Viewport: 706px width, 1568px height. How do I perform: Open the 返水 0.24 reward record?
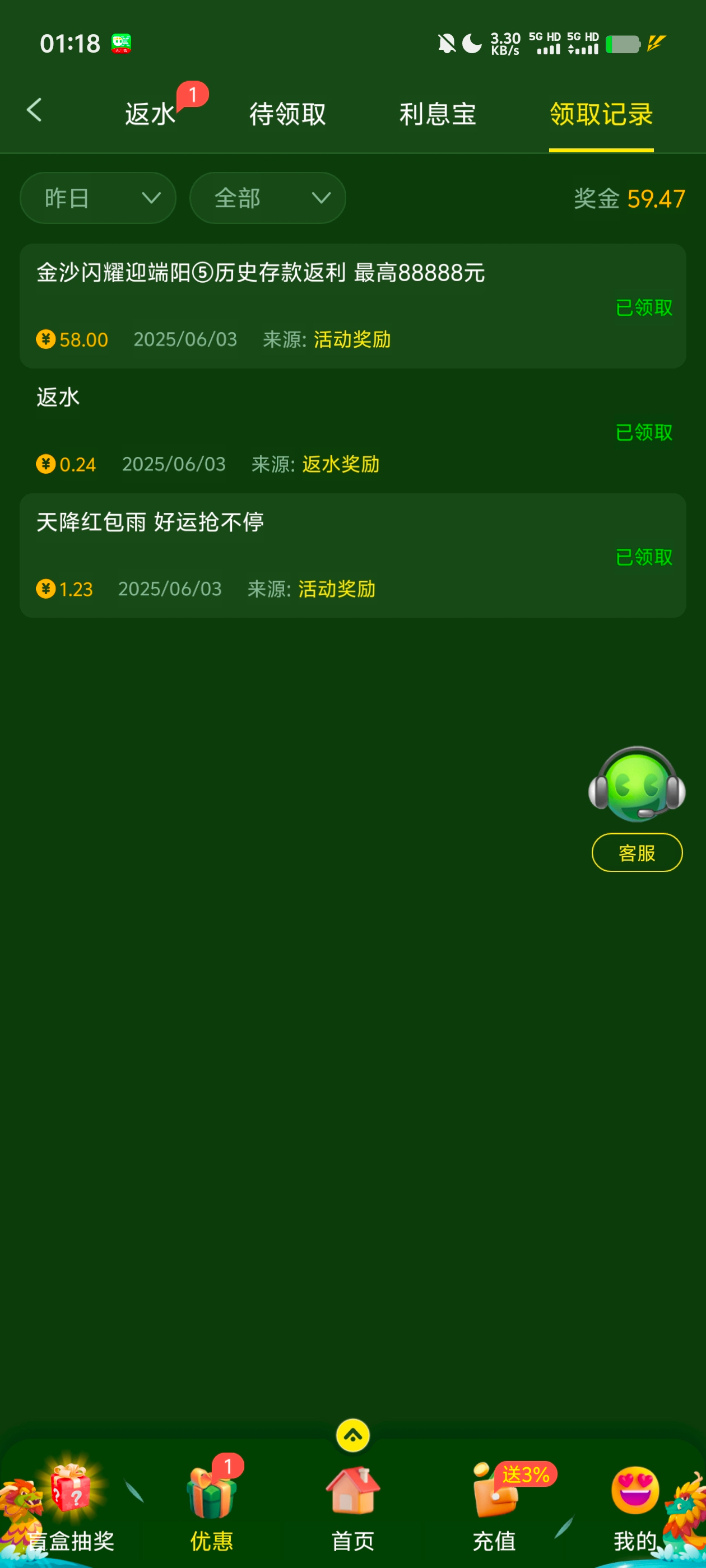[352, 430]
